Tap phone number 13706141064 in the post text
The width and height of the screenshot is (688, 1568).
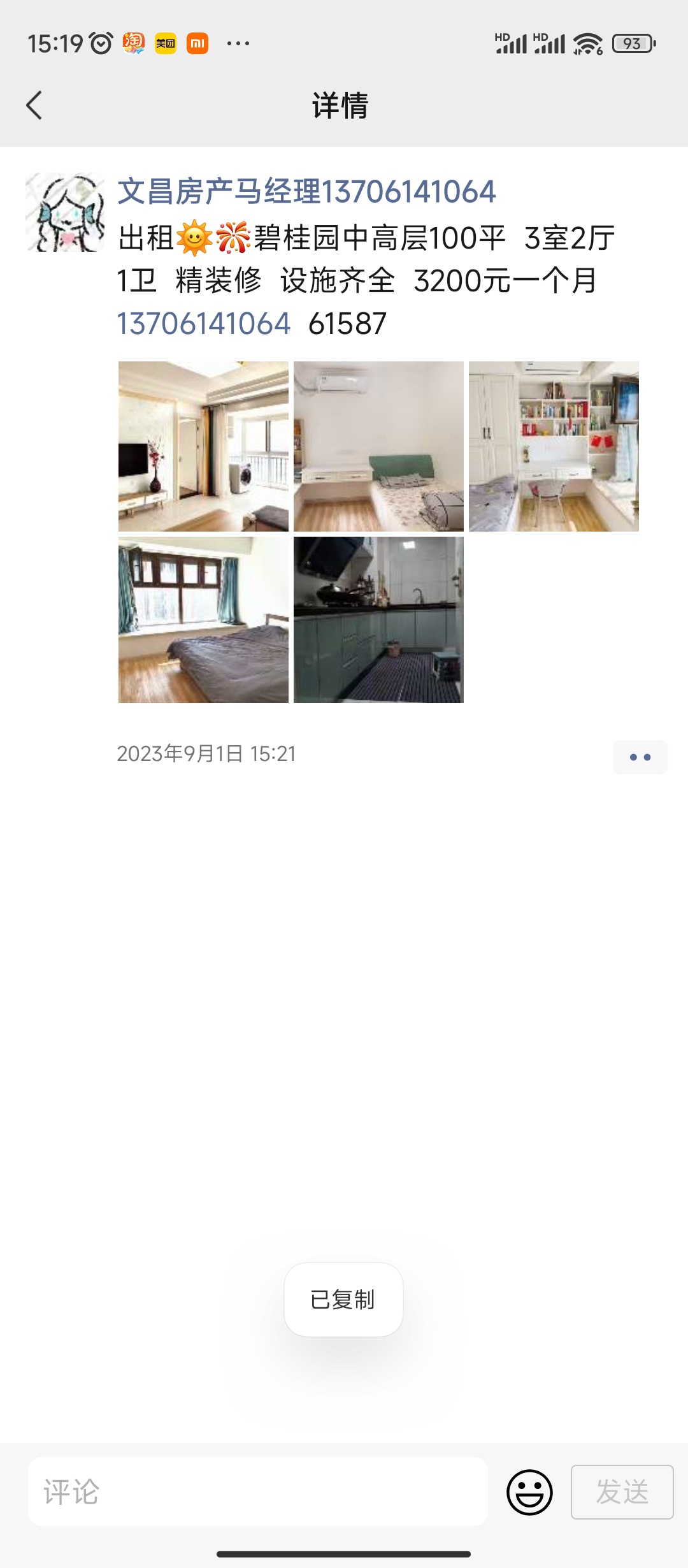[204, 324]
